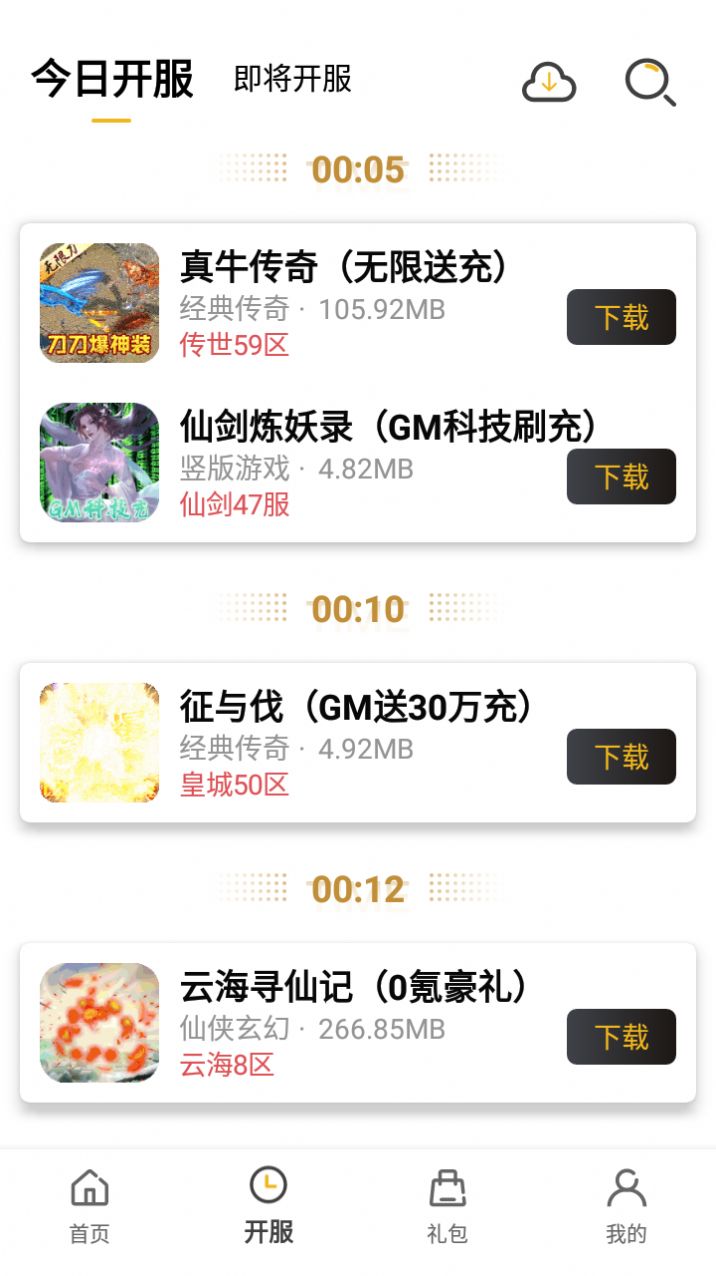This screenshot has height=1276, width=716.
Task: Download 征与伐（GM送30万充）
Action: (x=621, y=756)
